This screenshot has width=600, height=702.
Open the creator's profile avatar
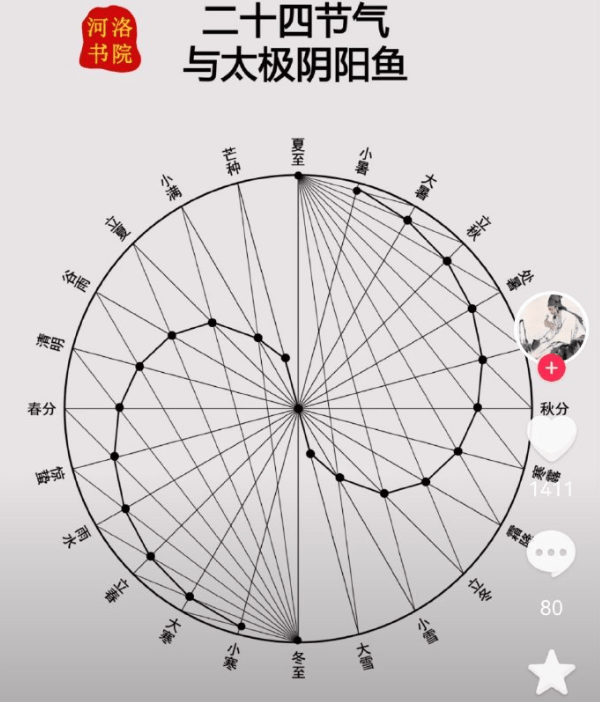(551, 326)
